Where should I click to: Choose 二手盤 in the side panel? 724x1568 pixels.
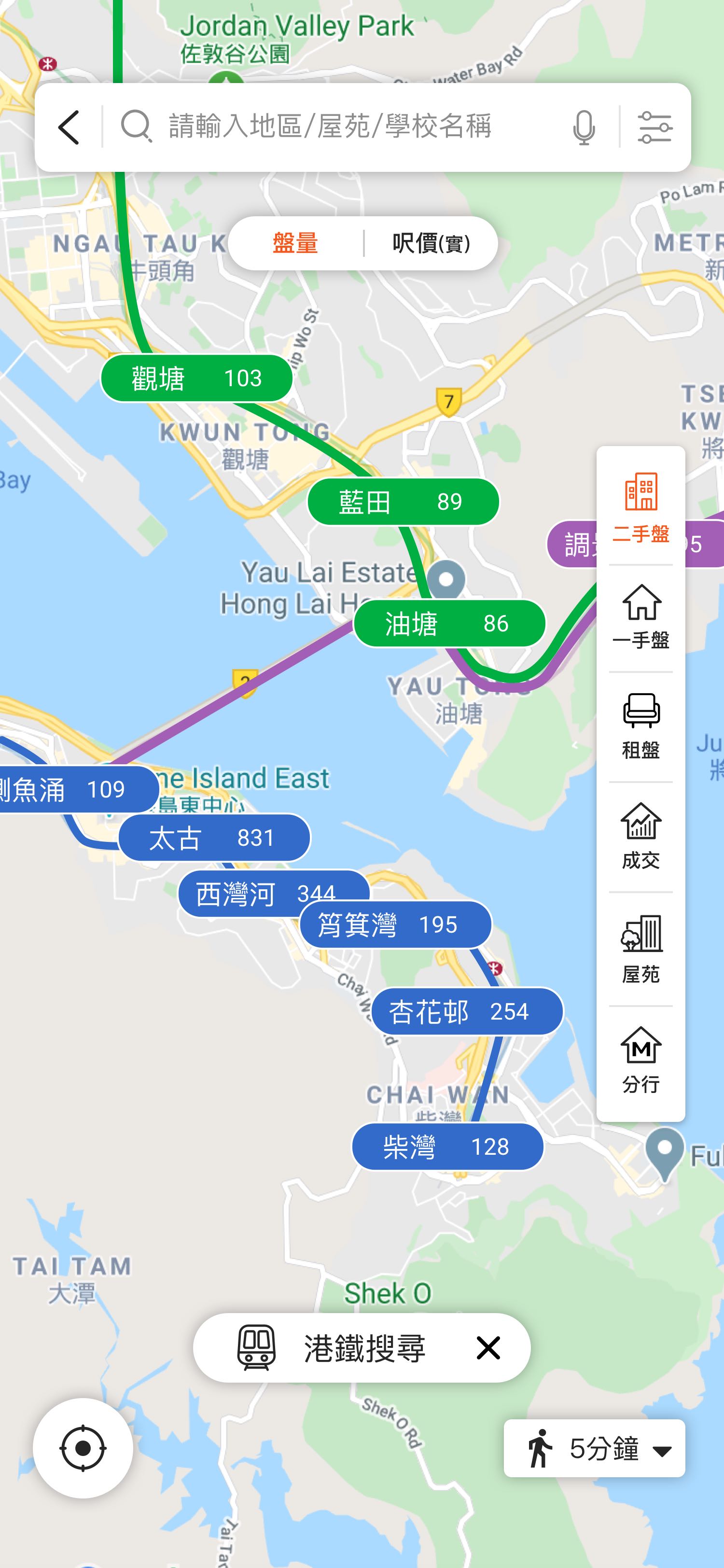[640, 507]
